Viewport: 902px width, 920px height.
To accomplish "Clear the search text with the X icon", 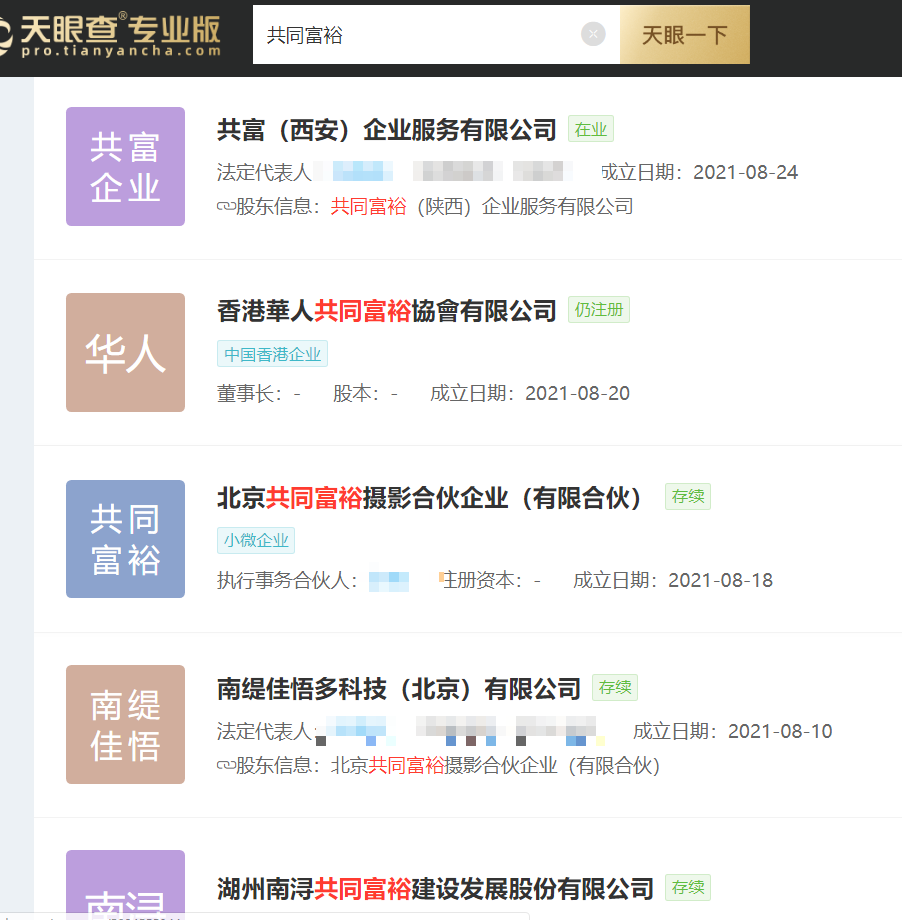I will point(593,35).
